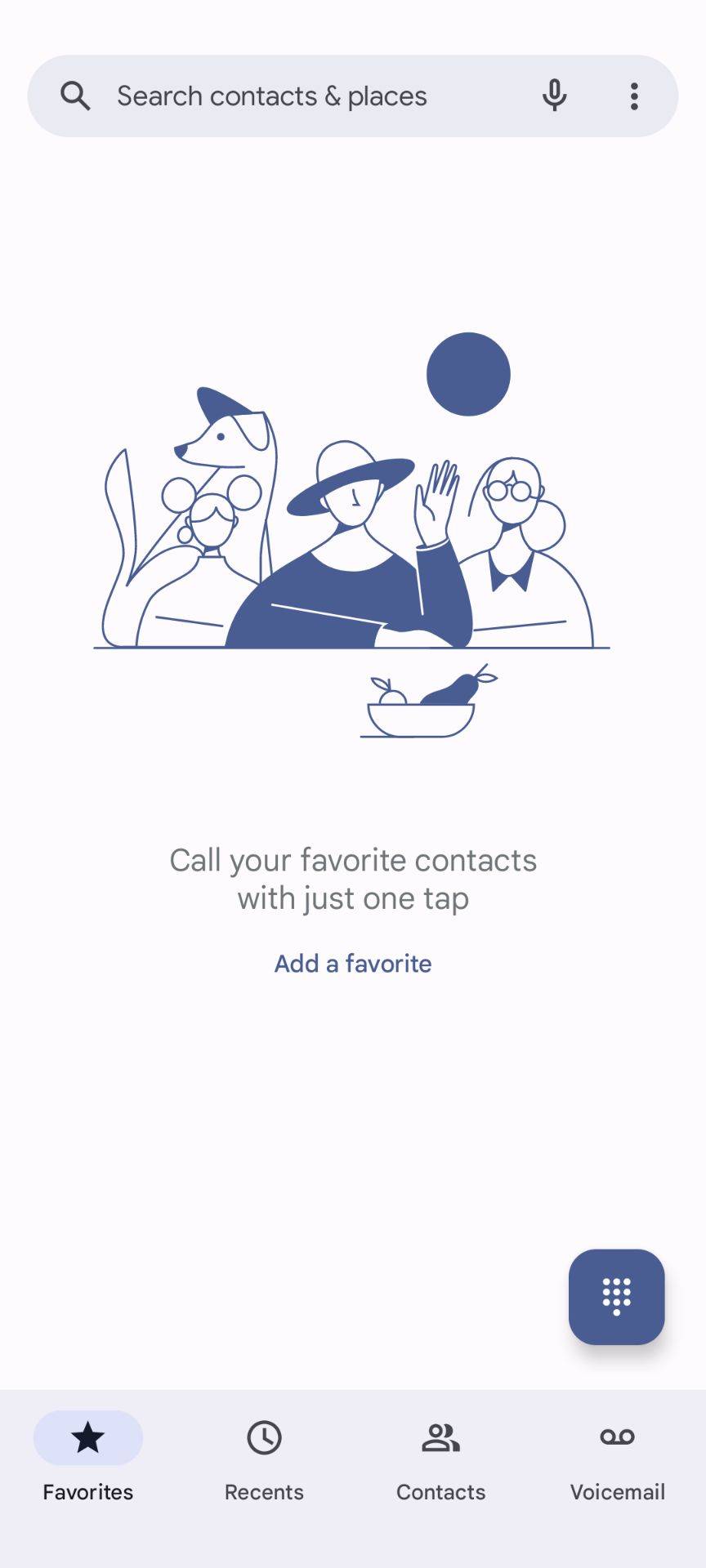Select the Add a favorite link

click(353, 964)
